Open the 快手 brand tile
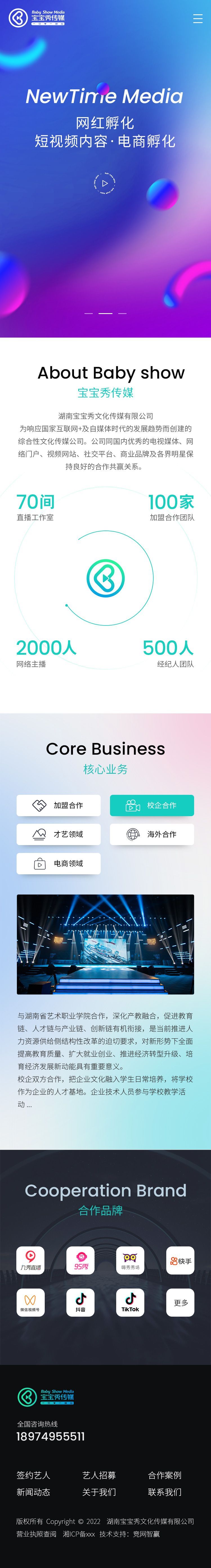The width and height of the screenshot is (211, 1568). tap(181, 1261)
